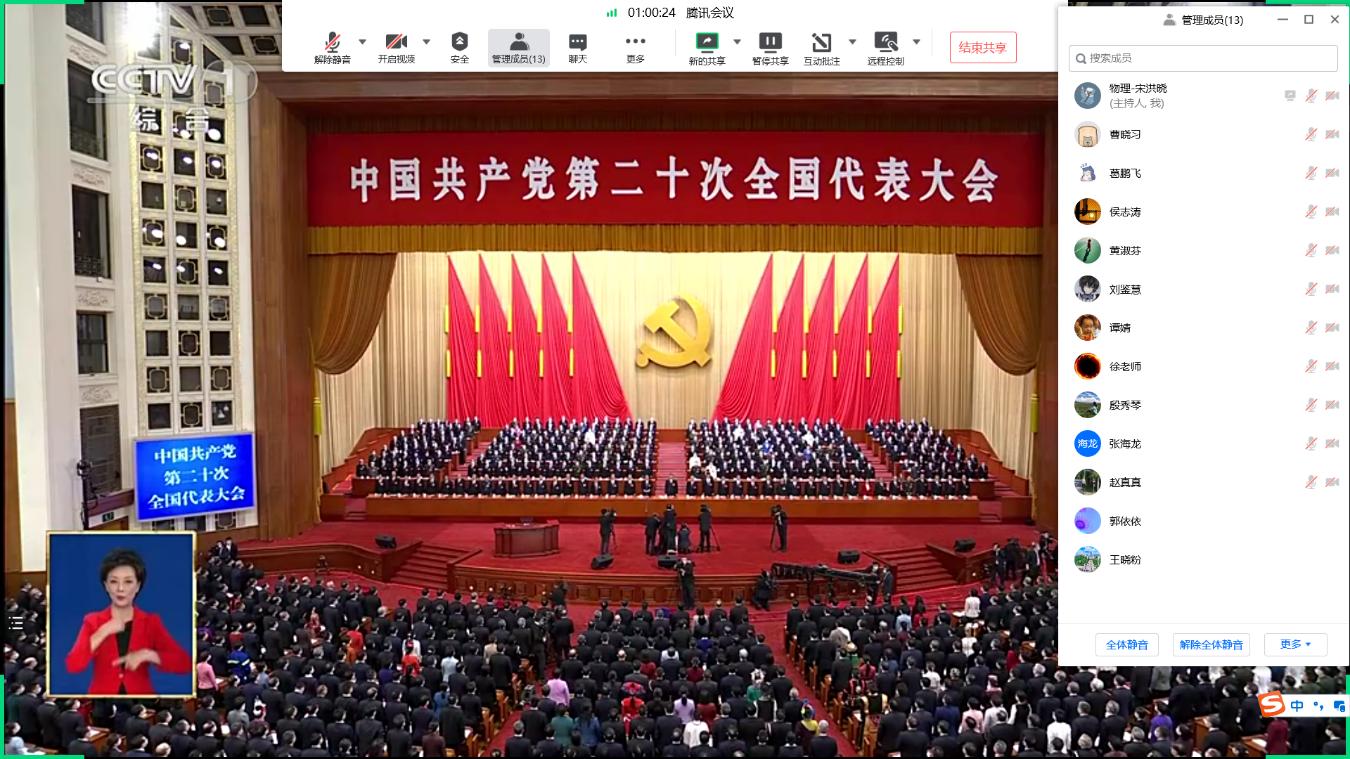This screenshot has width=1350, height=759.
Task: Pause sharing with 暂停共享
Action: (x=770, y=47)
